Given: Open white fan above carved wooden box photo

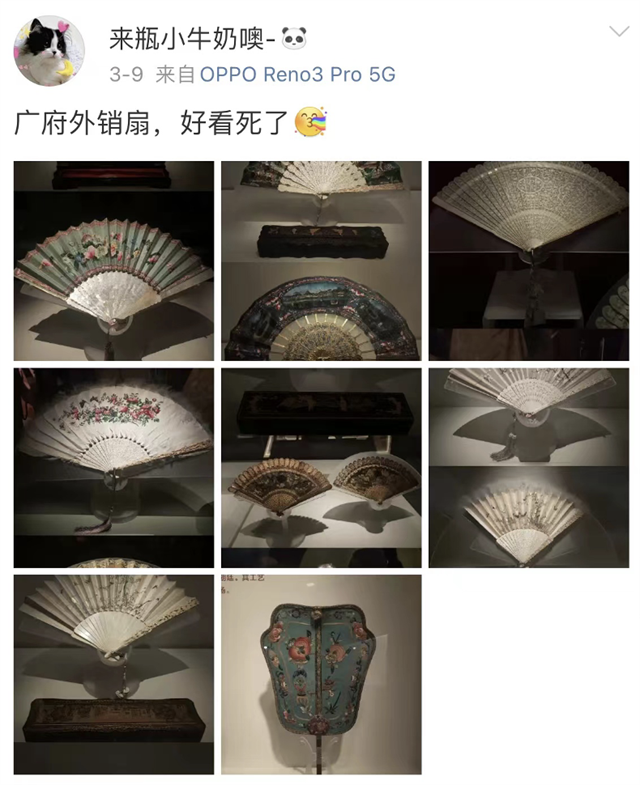Looking at the screenshot, I should point(113,673).
